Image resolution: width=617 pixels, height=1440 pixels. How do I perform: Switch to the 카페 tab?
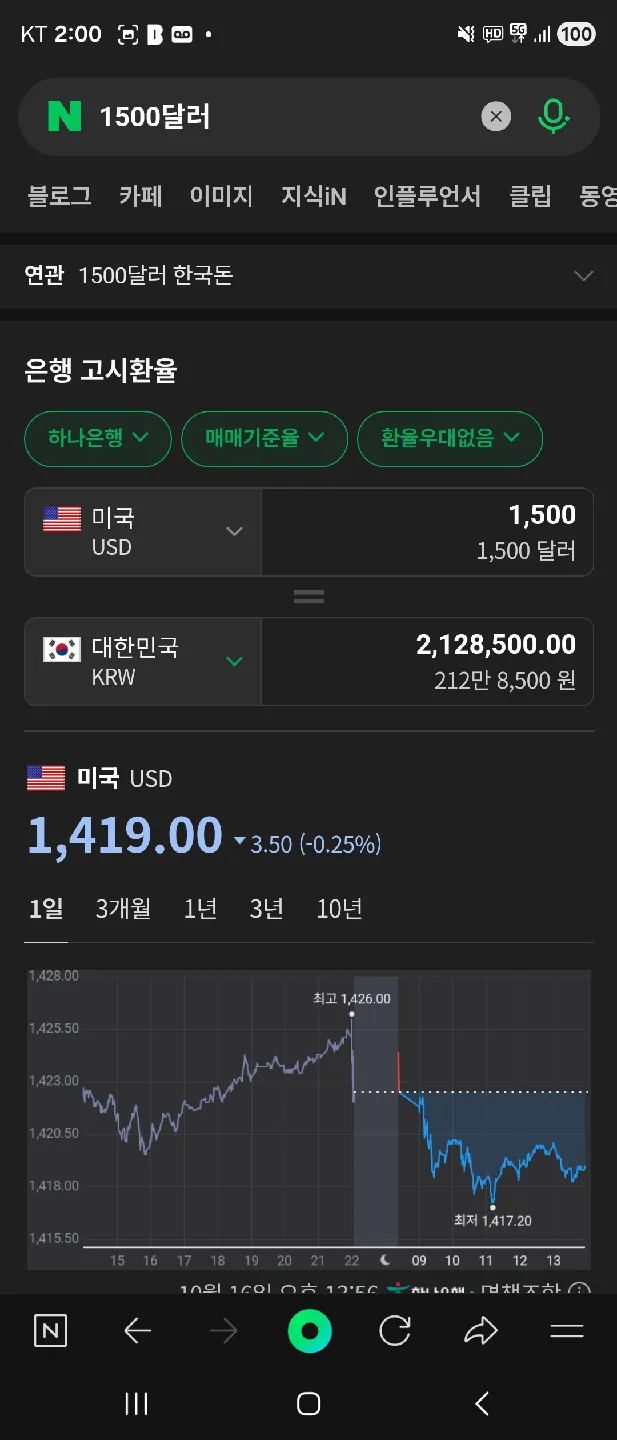(x=141, y=196)
